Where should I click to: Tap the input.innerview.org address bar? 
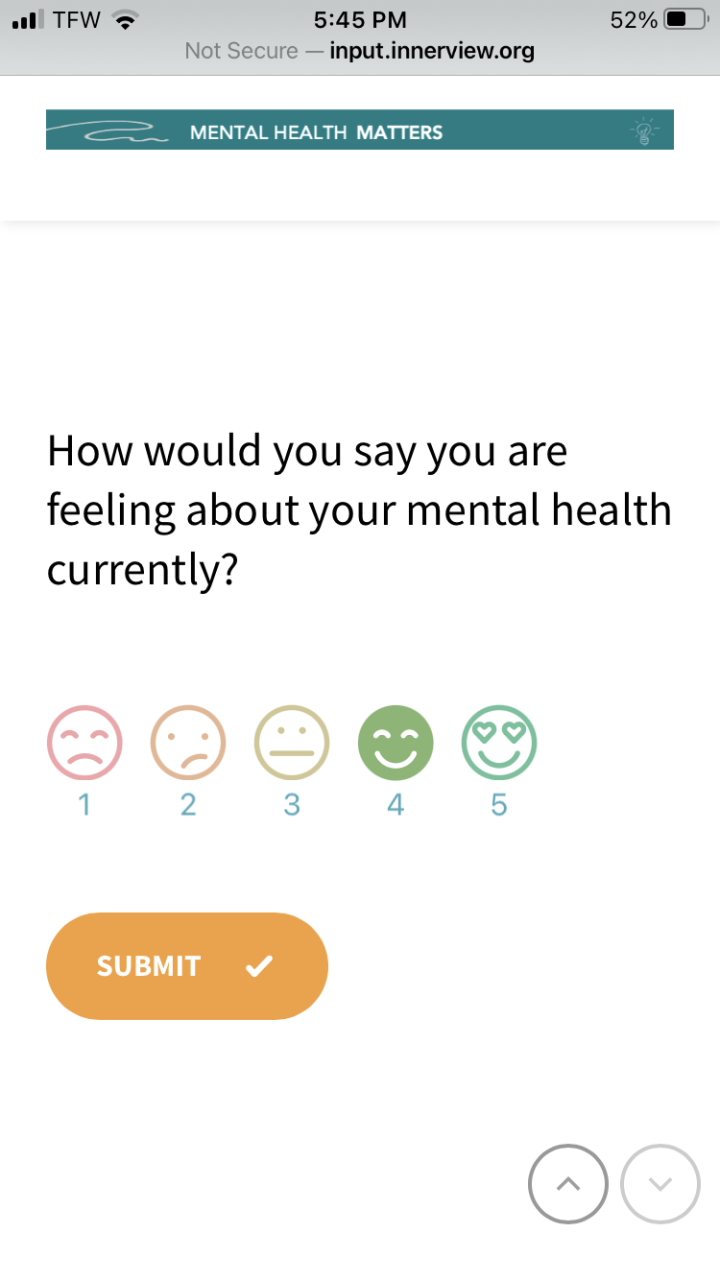click(x=360, y=51)
